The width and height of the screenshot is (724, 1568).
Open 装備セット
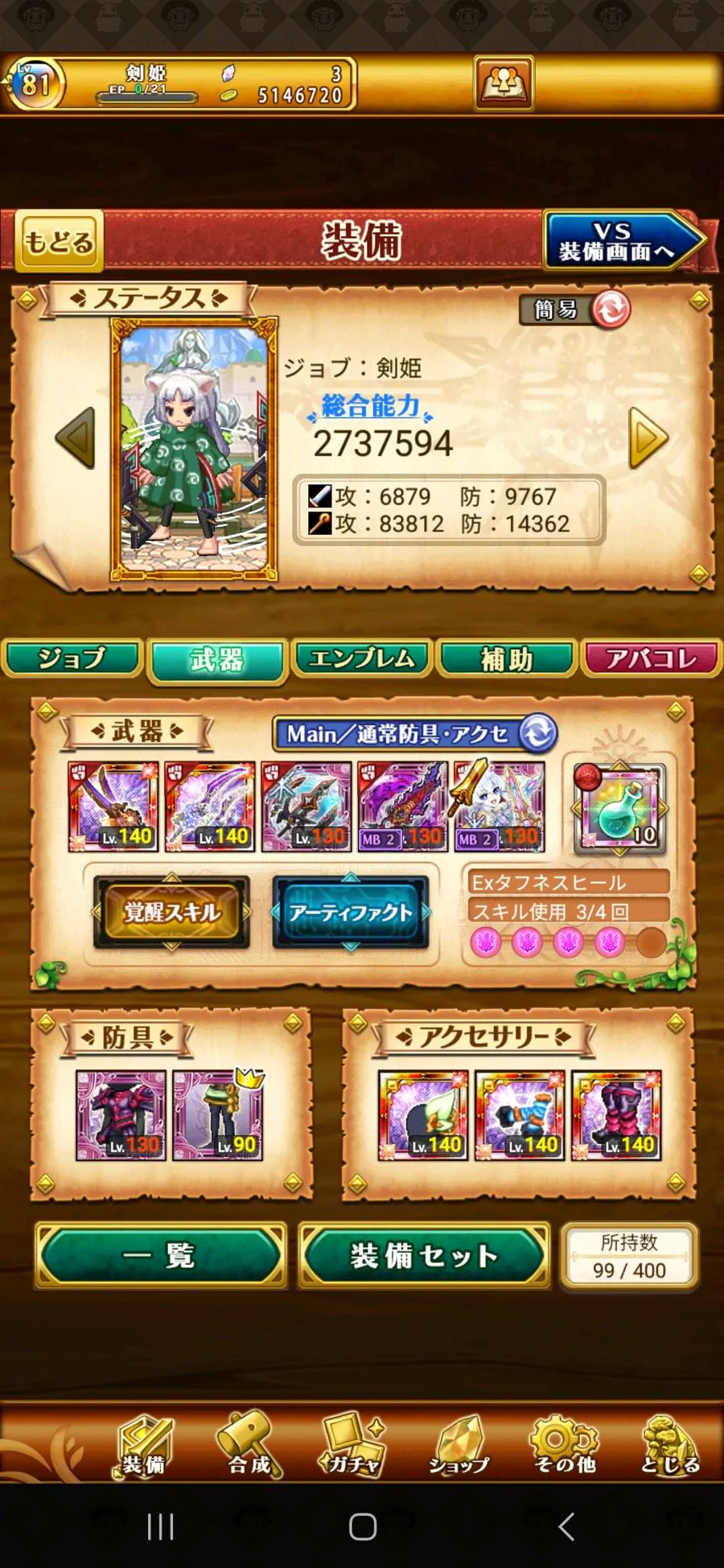[x=424, y=1255]
